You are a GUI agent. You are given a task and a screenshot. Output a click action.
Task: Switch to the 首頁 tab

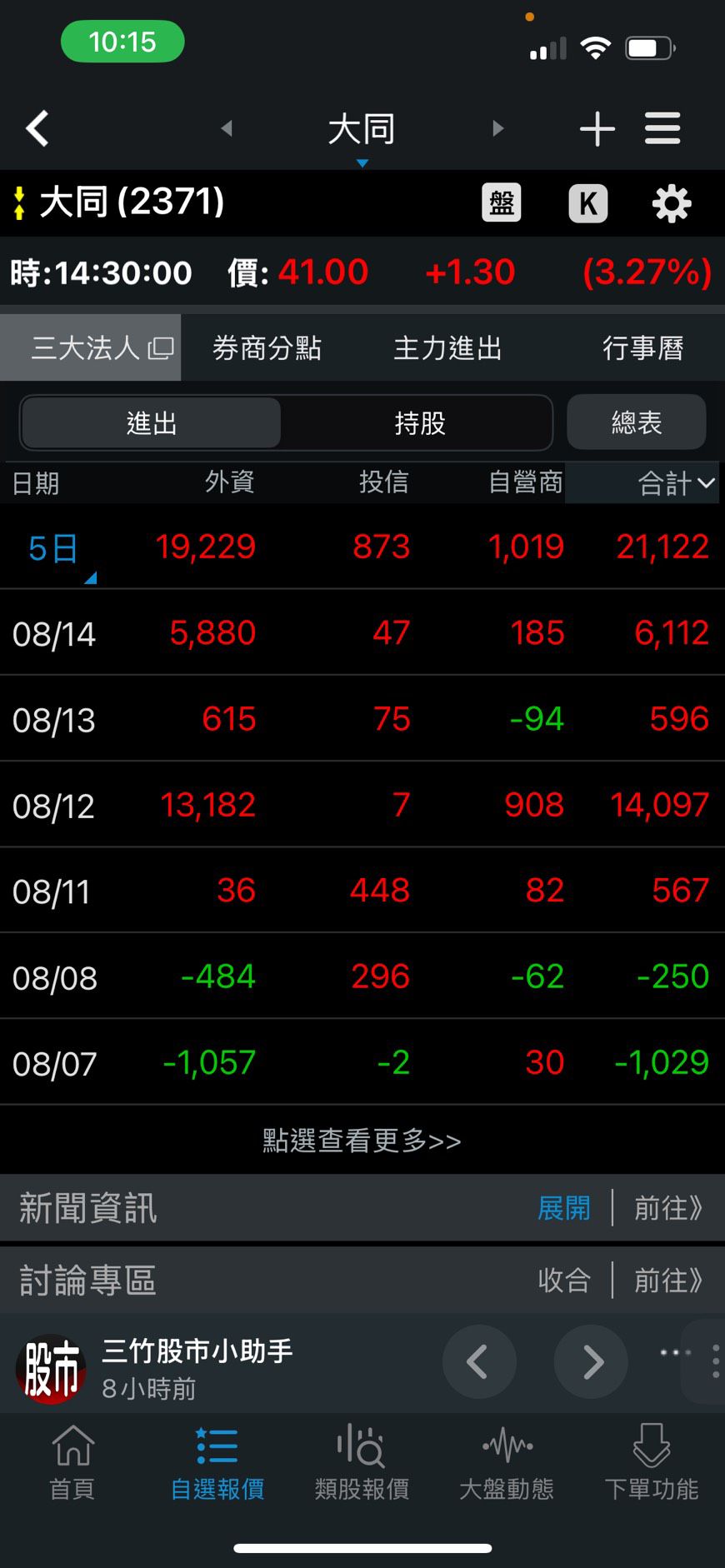point(72,1462)
